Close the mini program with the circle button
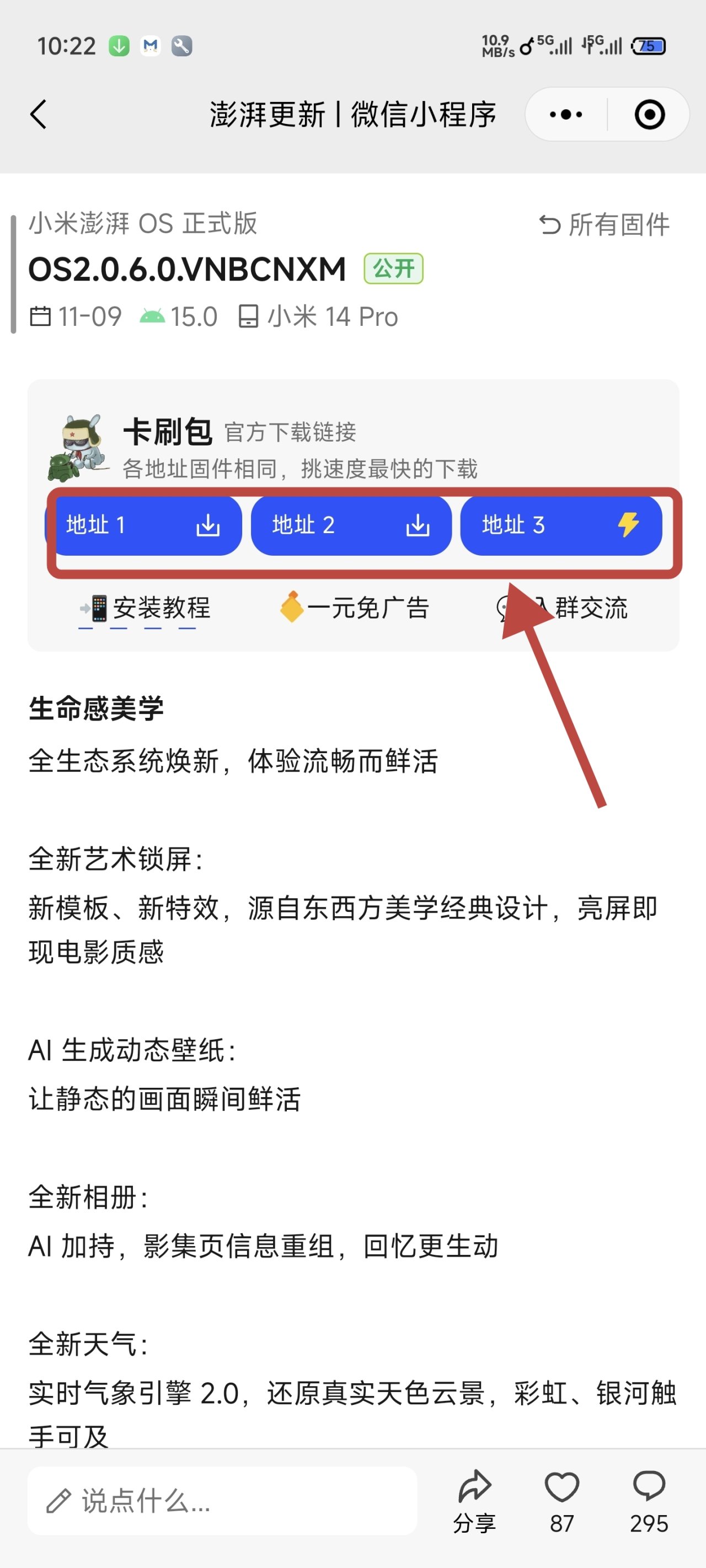Image resolution: width=706 pixels, height=1568 pixels. click(x=649, y=115)
